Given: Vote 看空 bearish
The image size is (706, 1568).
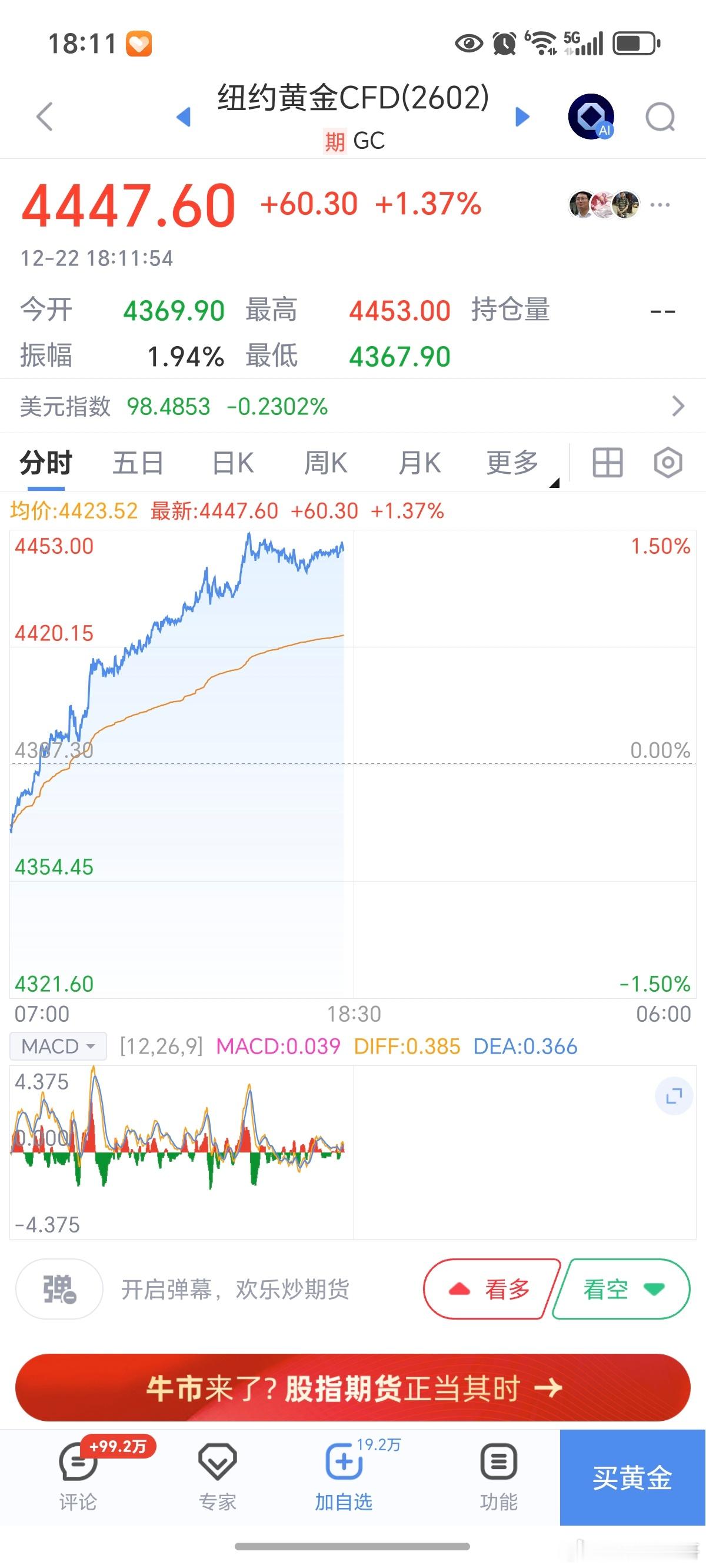Looking at the screenshot, I should pyautogui.click(x=621, y=1288).
